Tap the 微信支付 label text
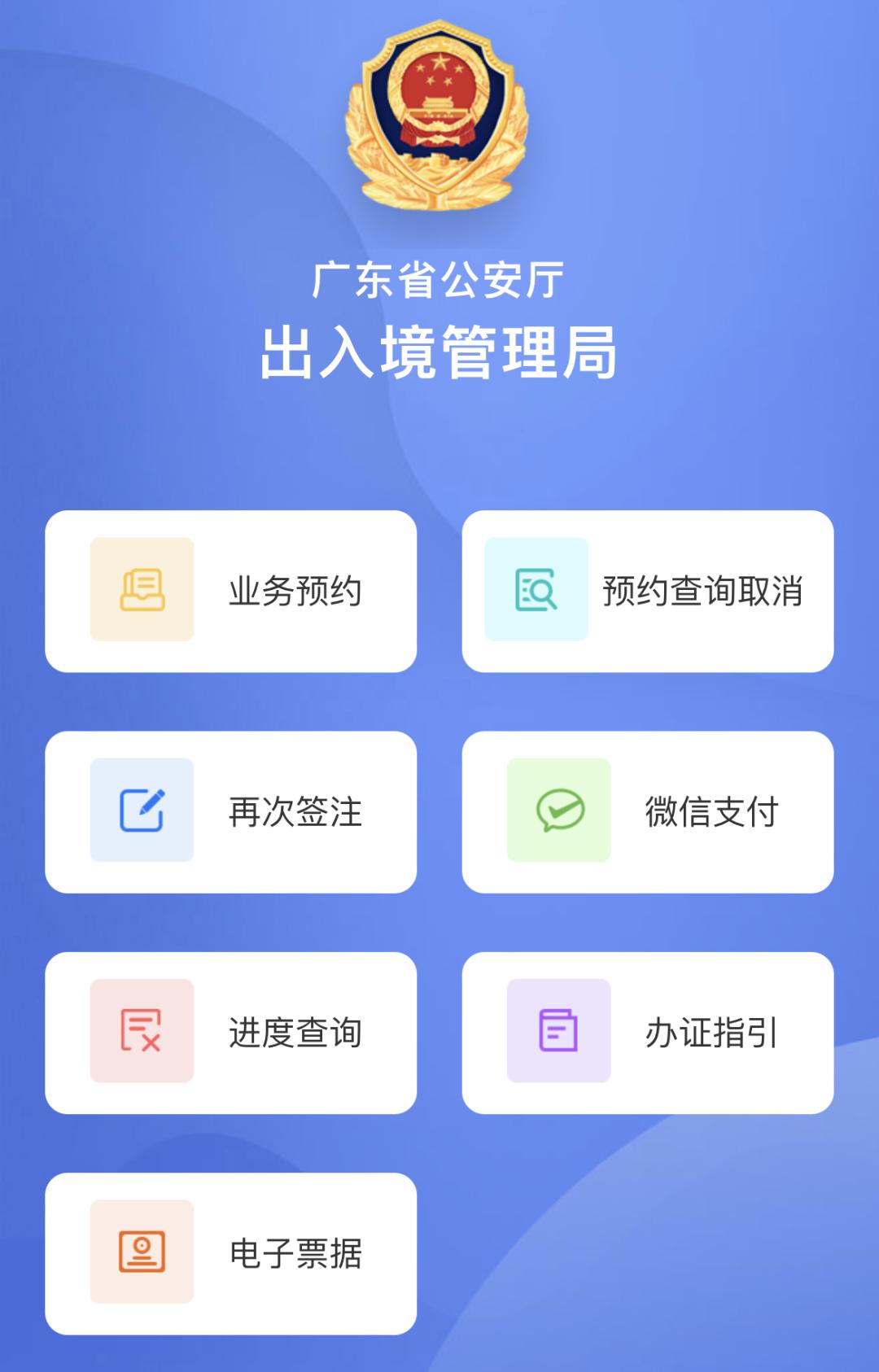The image size is (879, 1372). [x=710, y=809]
